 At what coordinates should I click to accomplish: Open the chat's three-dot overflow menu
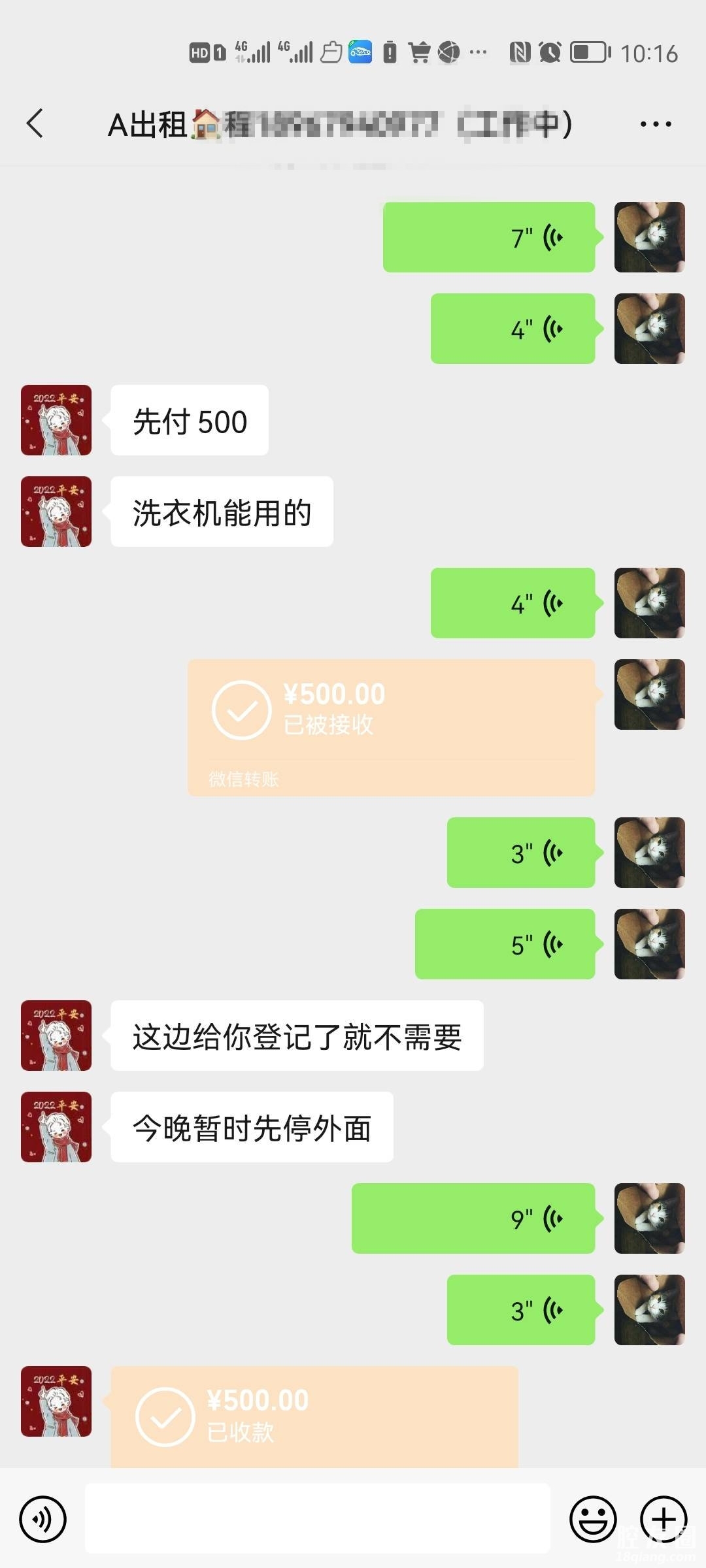(x=655, y=124)
